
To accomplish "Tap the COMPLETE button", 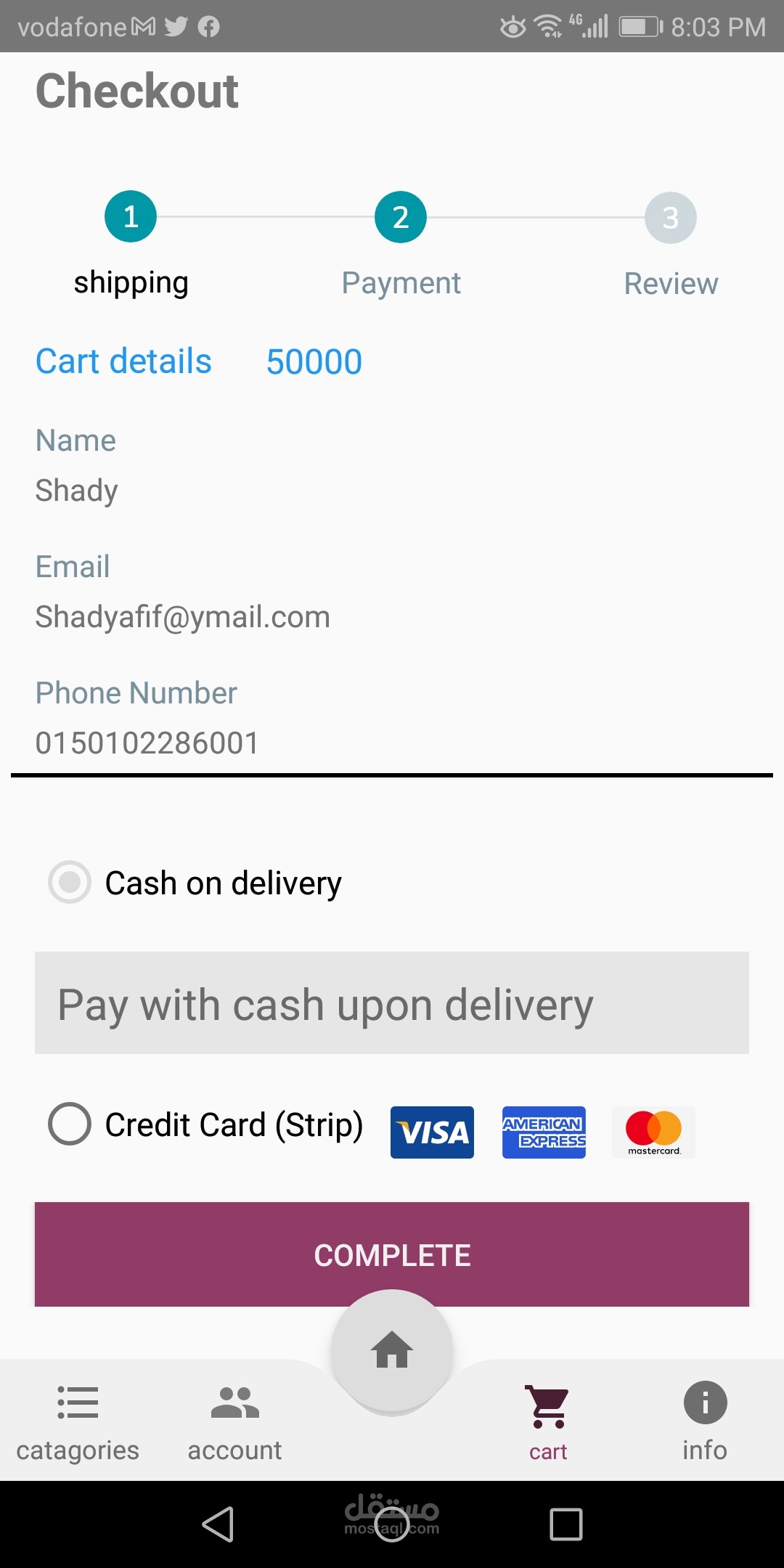I will point(392,1254).
